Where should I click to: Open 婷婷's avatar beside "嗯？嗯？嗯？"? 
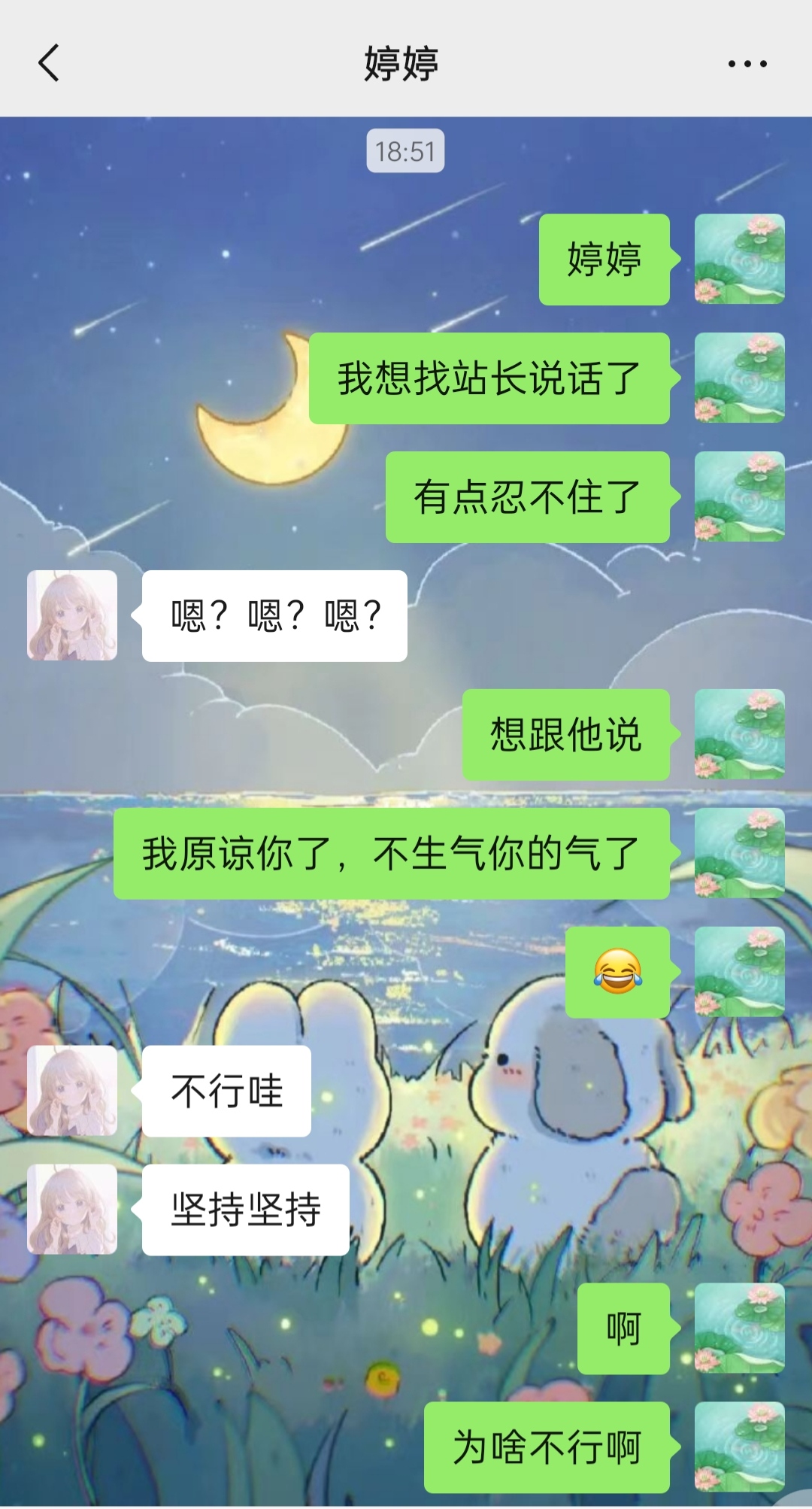tap(72, 615)
